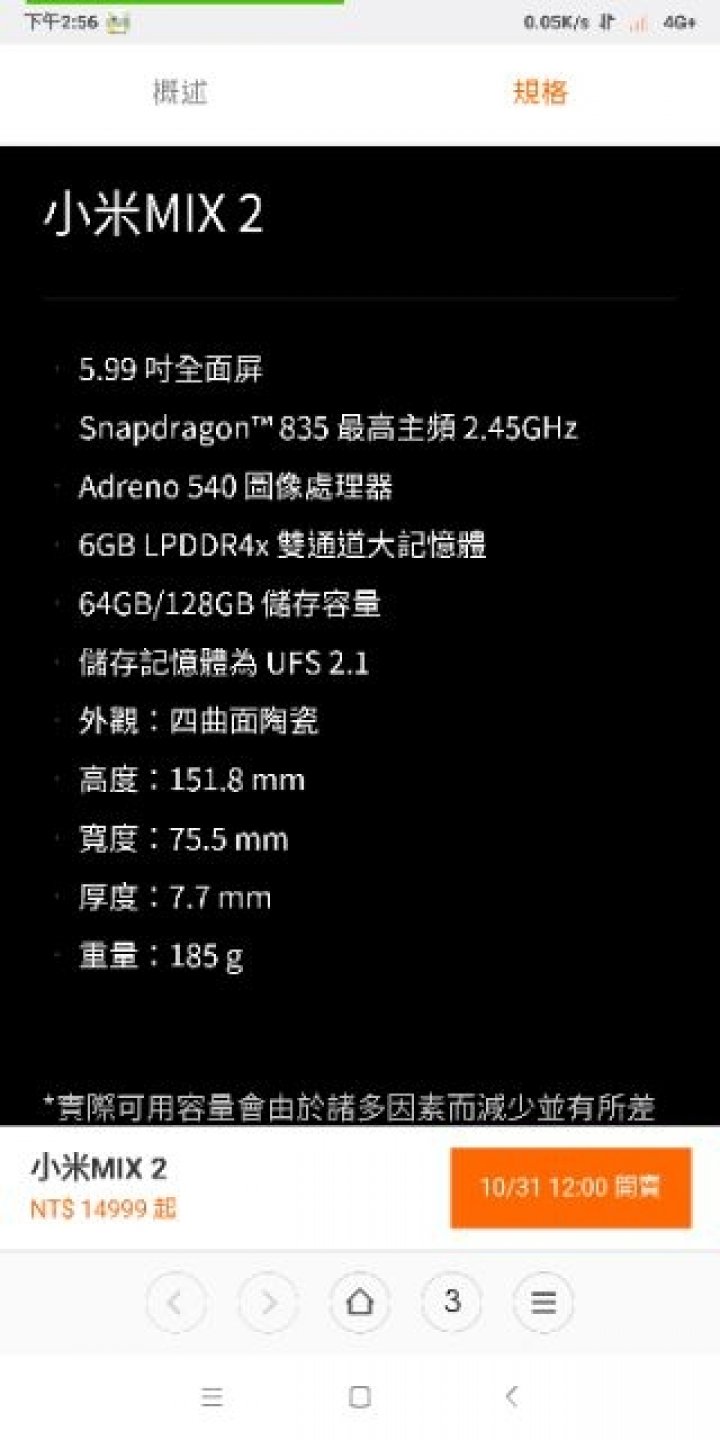Select the 規格 tab
The image size is (720, 1440).
click(540, 93)
